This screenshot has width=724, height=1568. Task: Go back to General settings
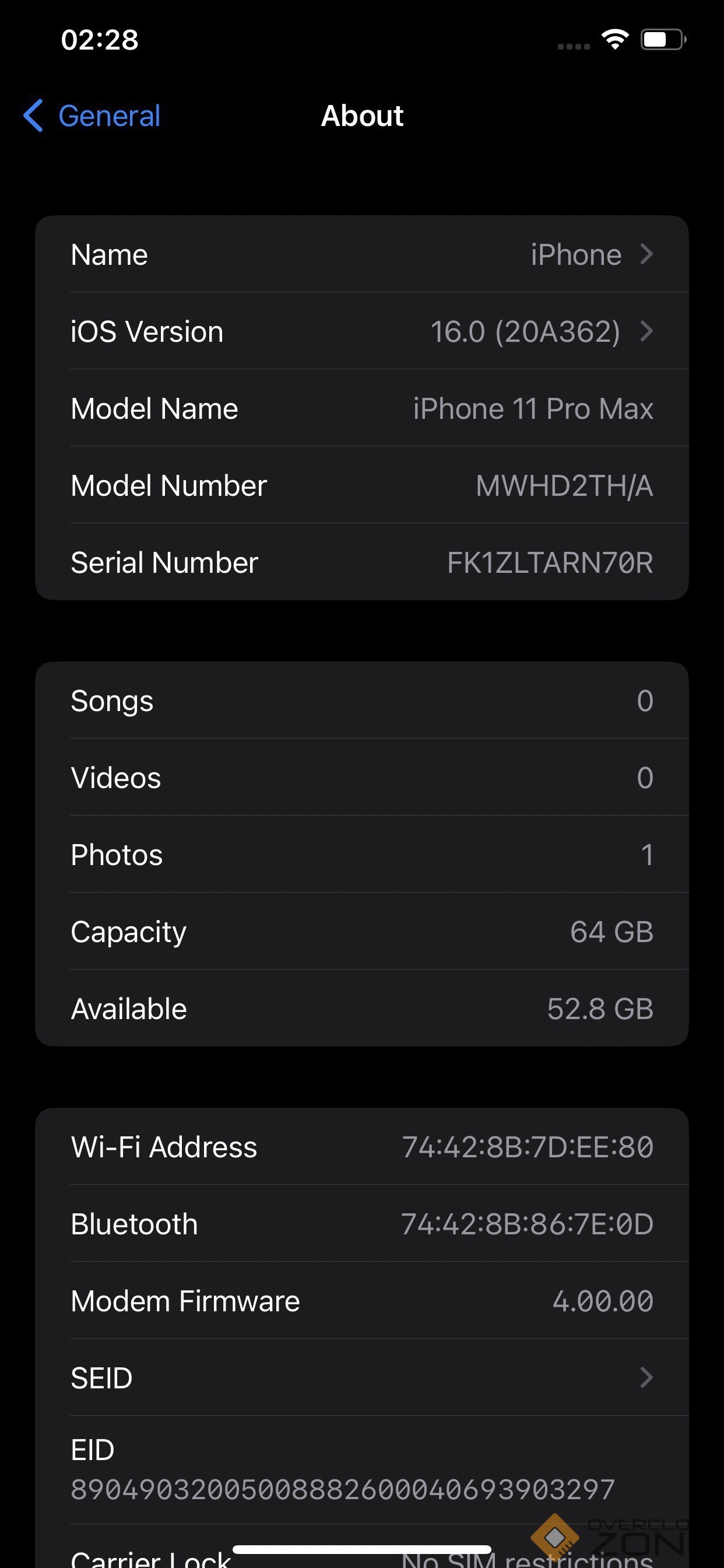[x=93, y=116]
